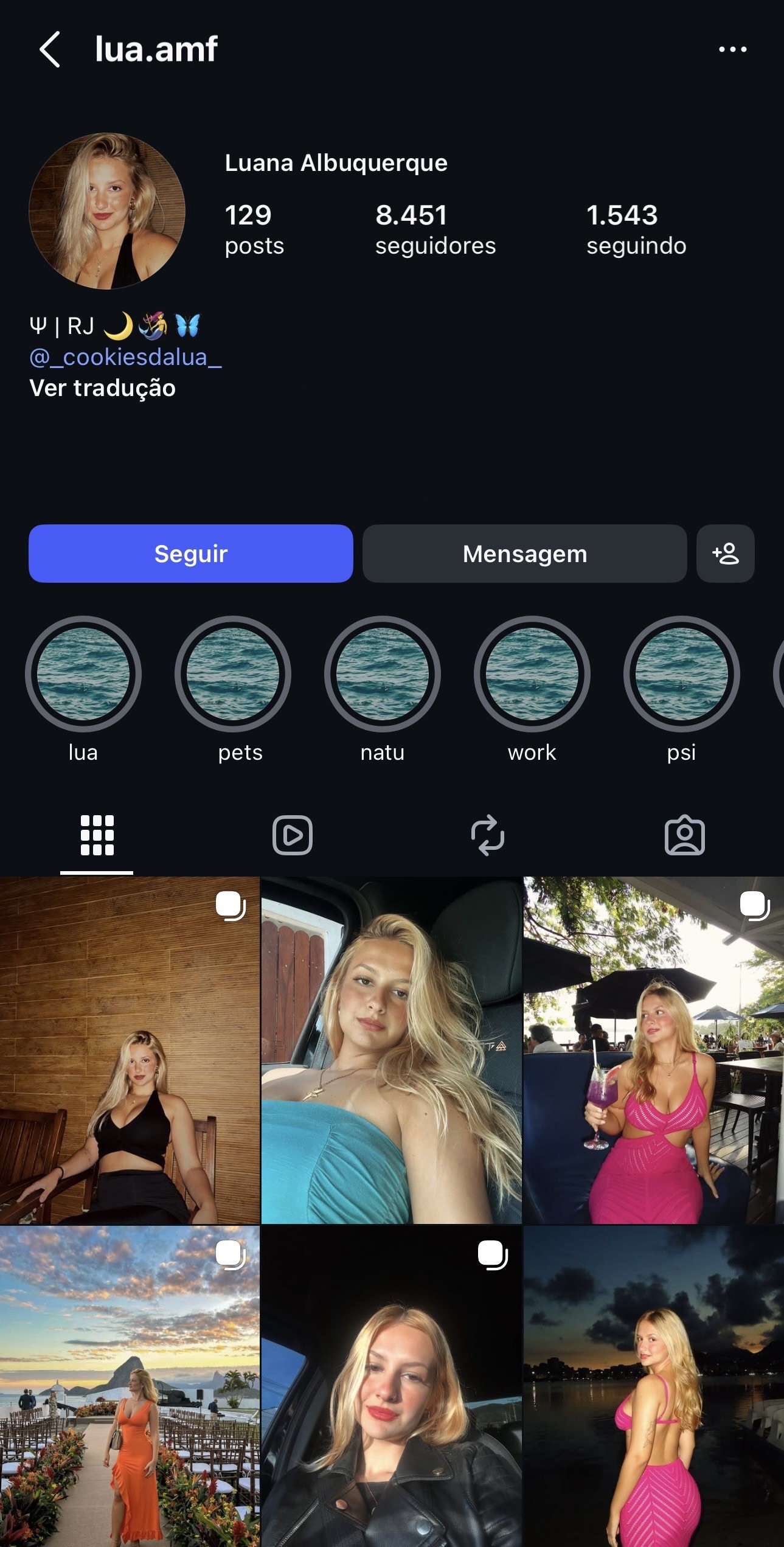View the 1.543 seguindo list
Image resolution: width=784 pixels, height=1547 pixels.
pos(636,229)
